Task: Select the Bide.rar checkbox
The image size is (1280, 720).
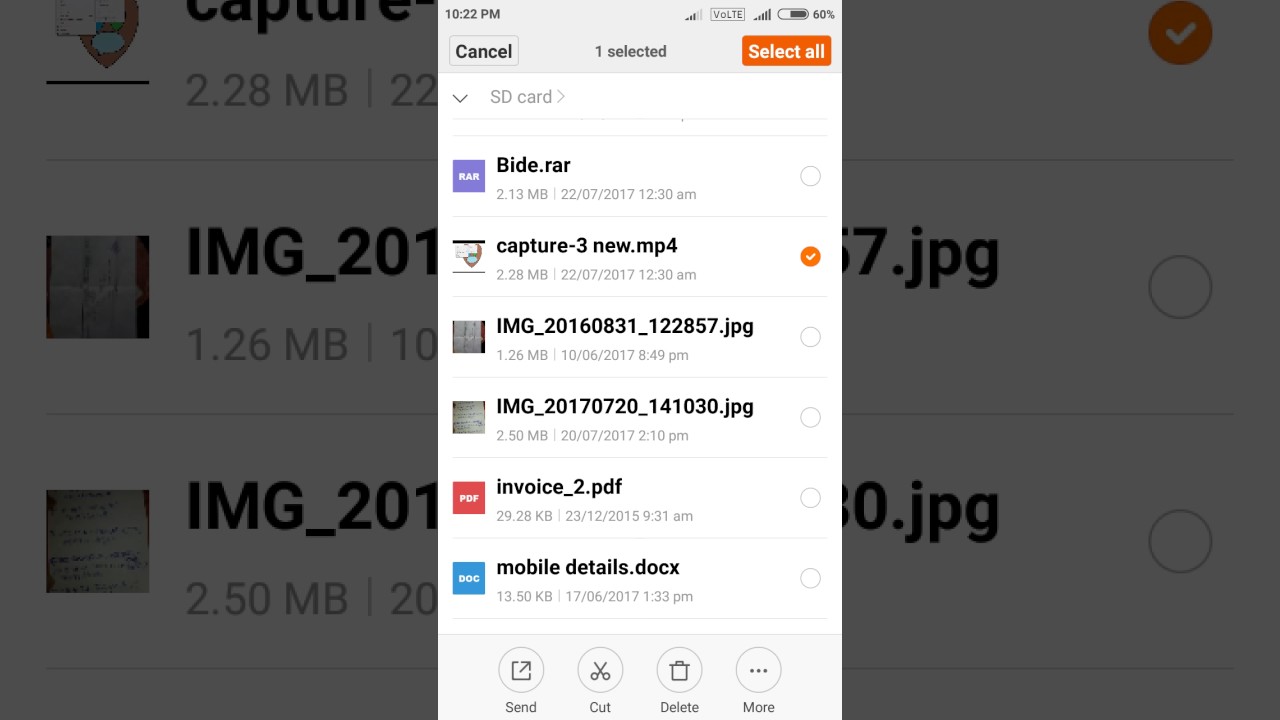Action: [810, 176]
